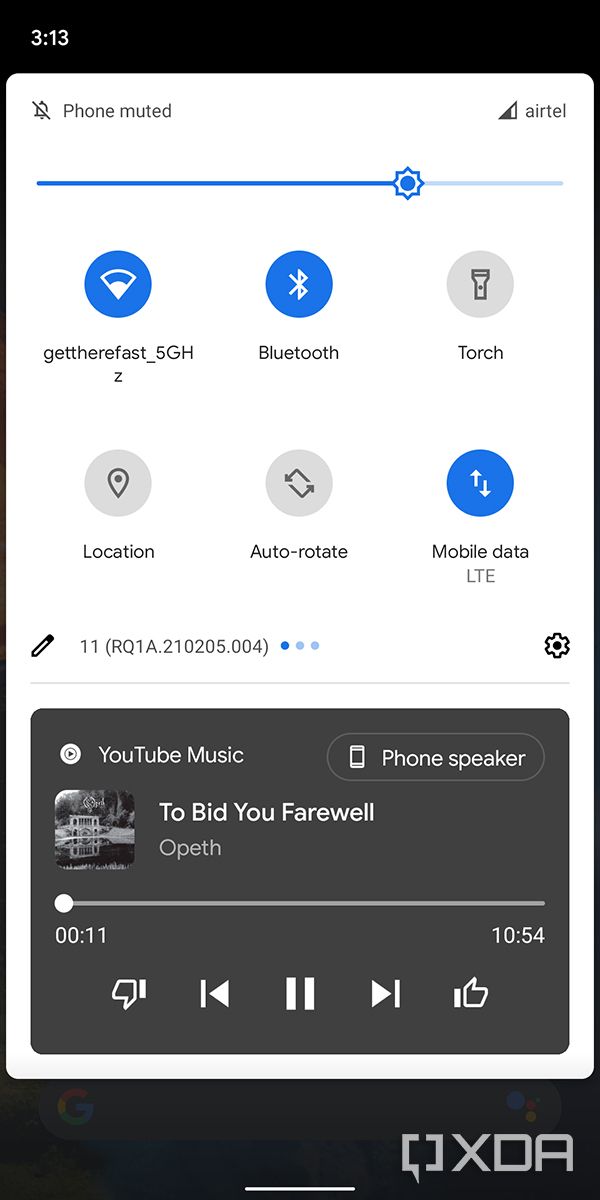
Task: Enable Location quick setting
Action: click(x=118, y=483)
